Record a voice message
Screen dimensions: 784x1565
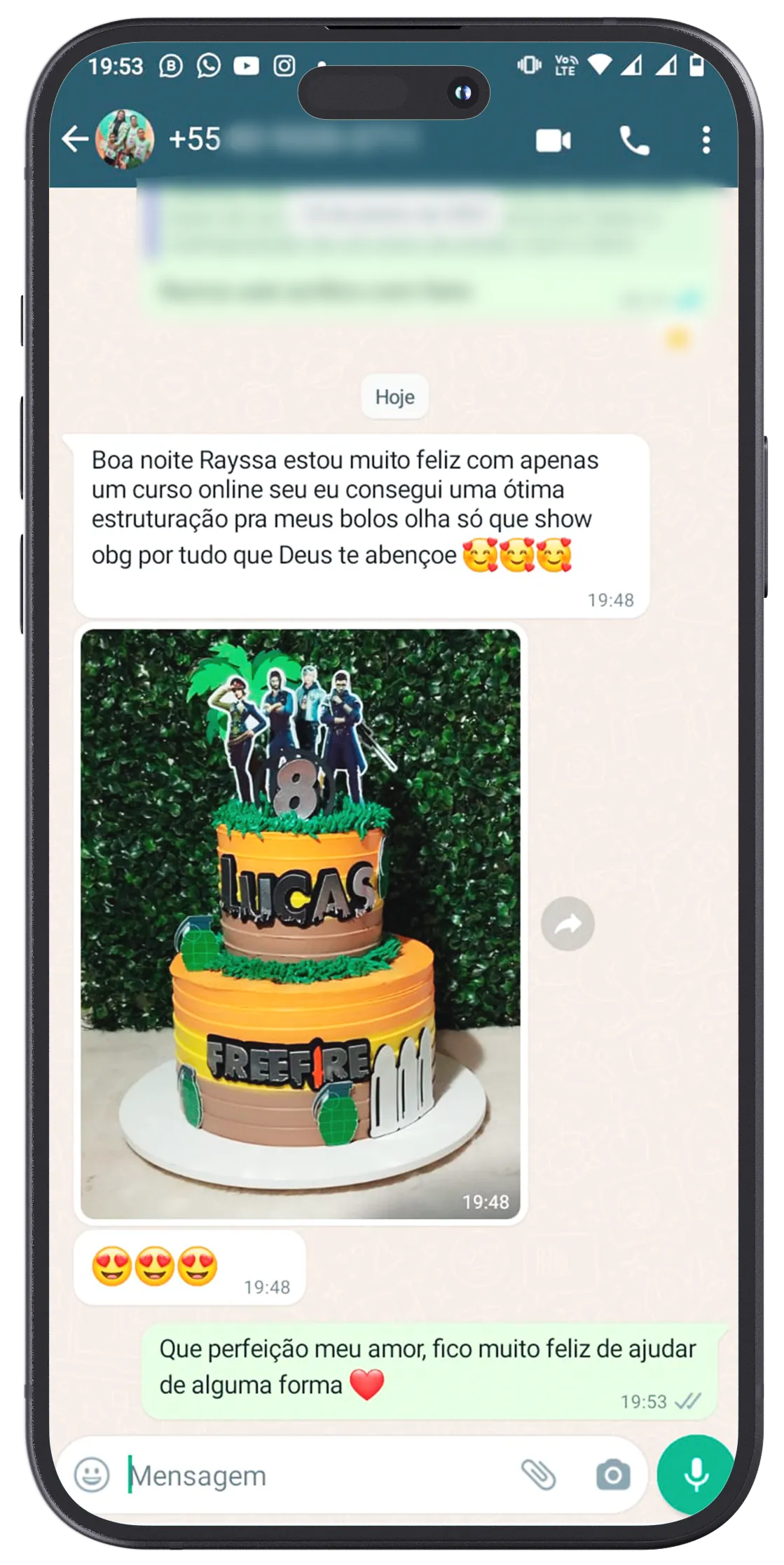point(695,1475)
